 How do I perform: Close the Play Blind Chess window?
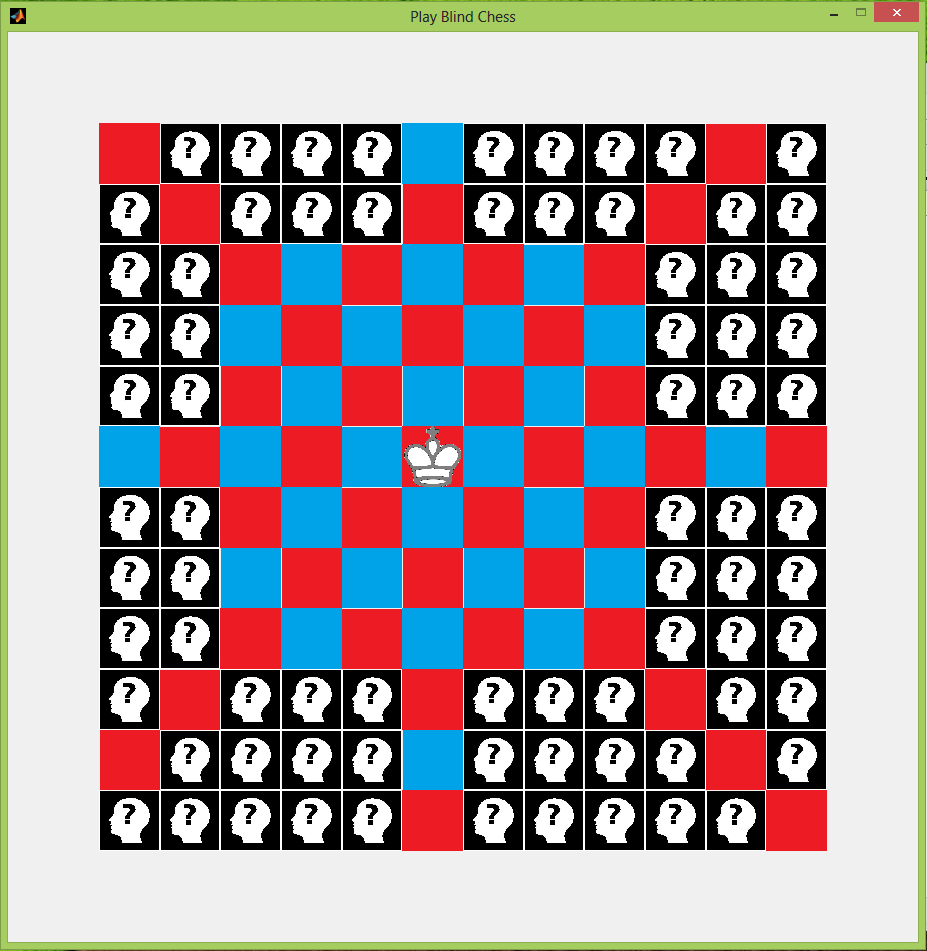(896, 13)
